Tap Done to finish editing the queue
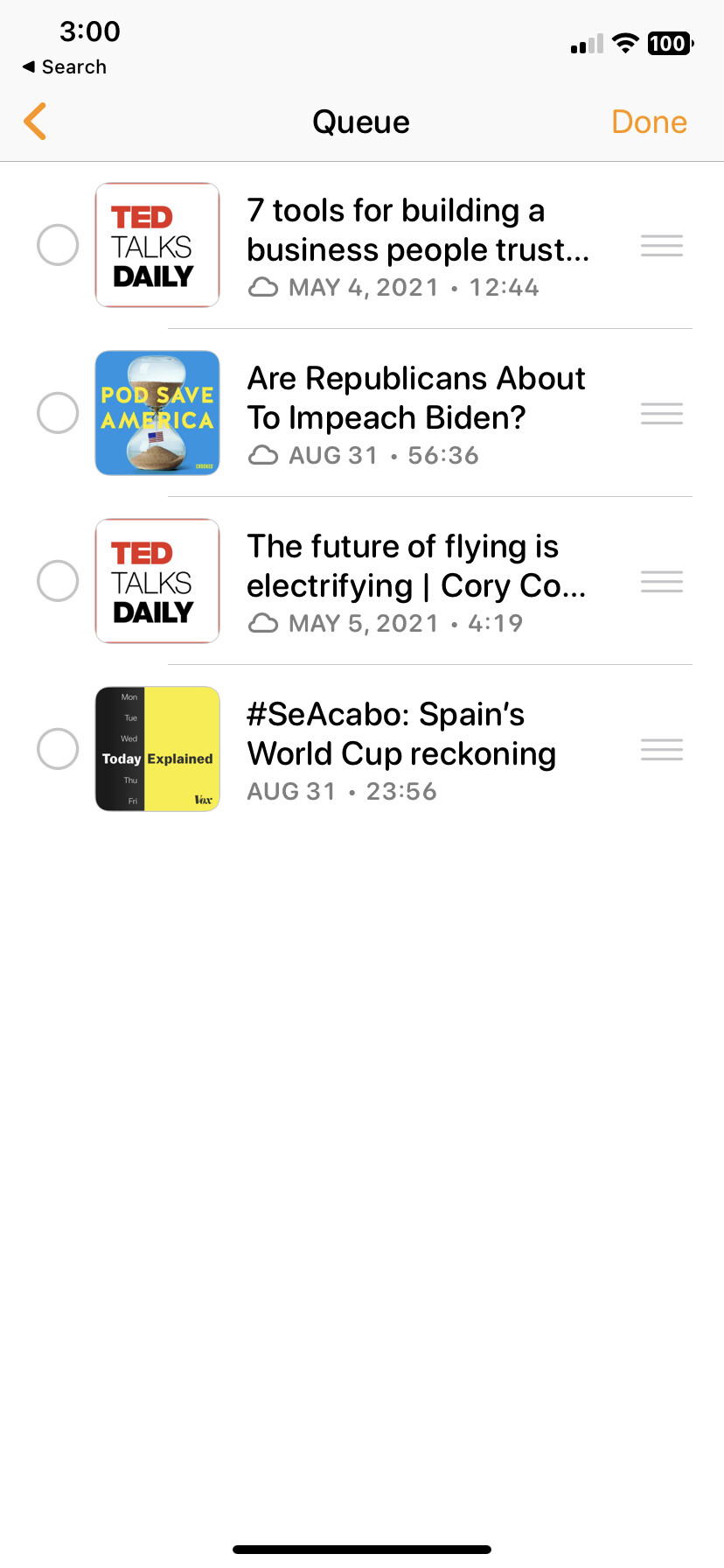The height and width of the screenshot is (1568, 724). point(649,122)
